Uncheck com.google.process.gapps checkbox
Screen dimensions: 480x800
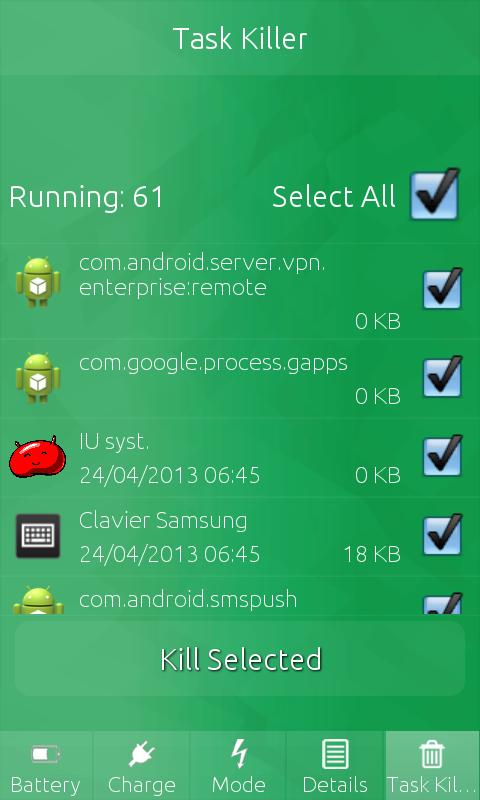click(443, 377)
